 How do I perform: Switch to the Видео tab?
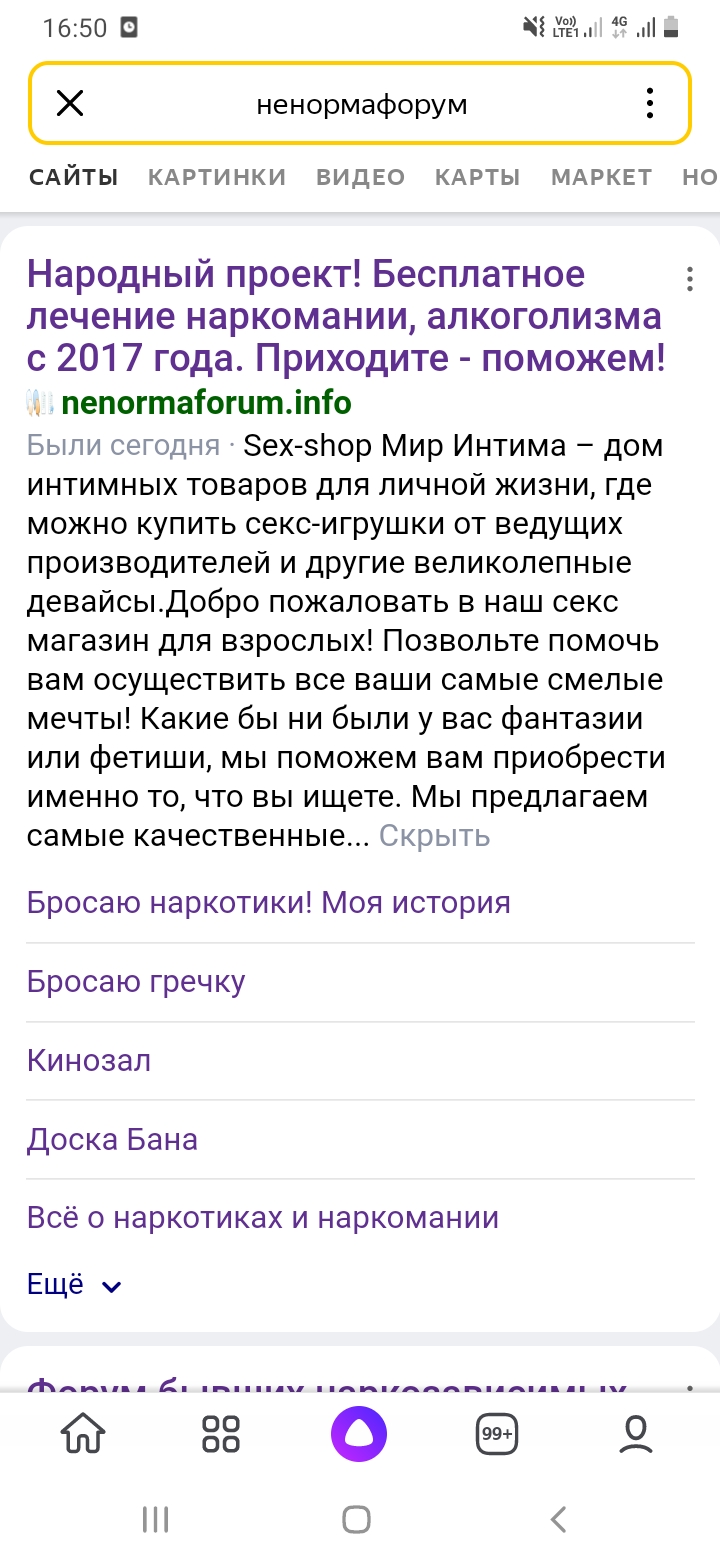point(360,178)
